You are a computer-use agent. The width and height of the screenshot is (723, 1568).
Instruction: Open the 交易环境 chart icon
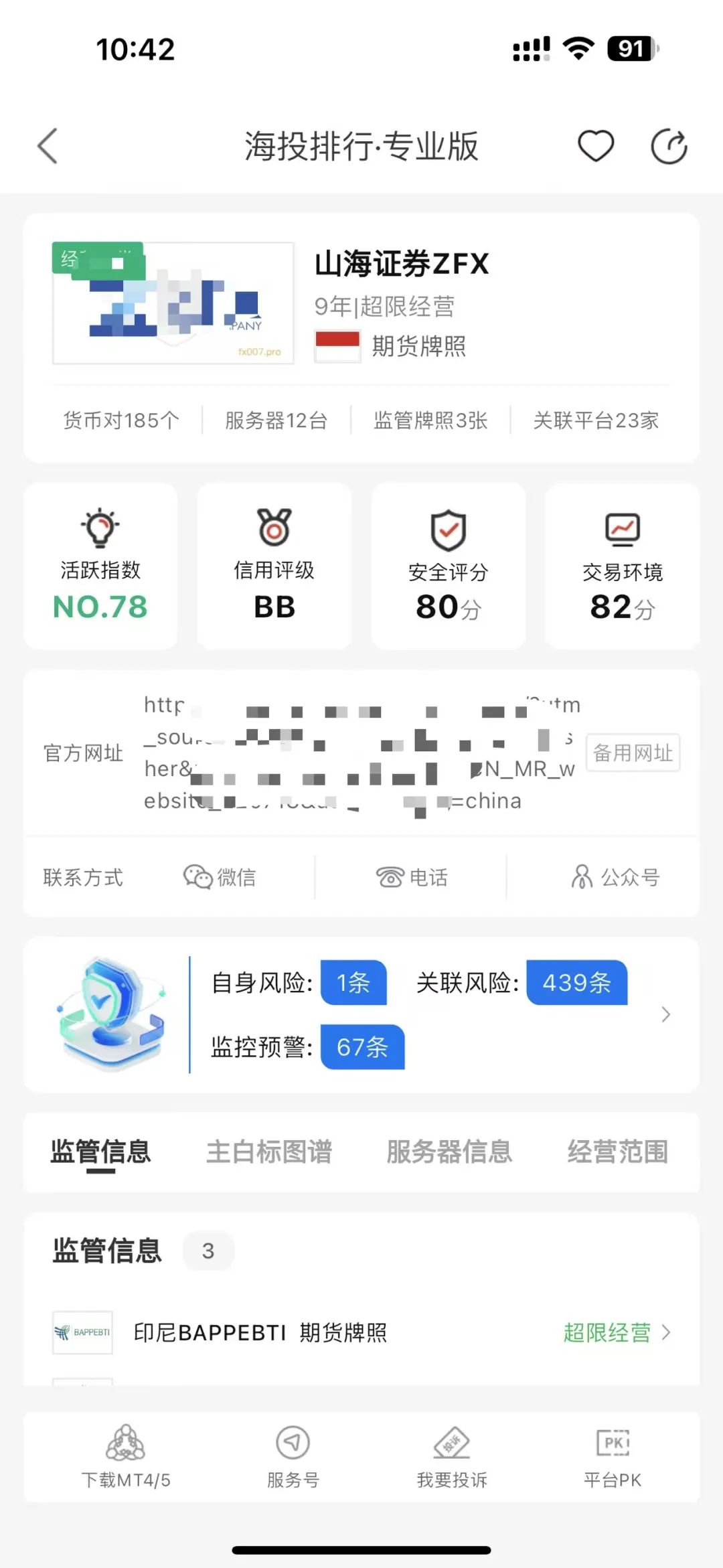pos(622,529)
